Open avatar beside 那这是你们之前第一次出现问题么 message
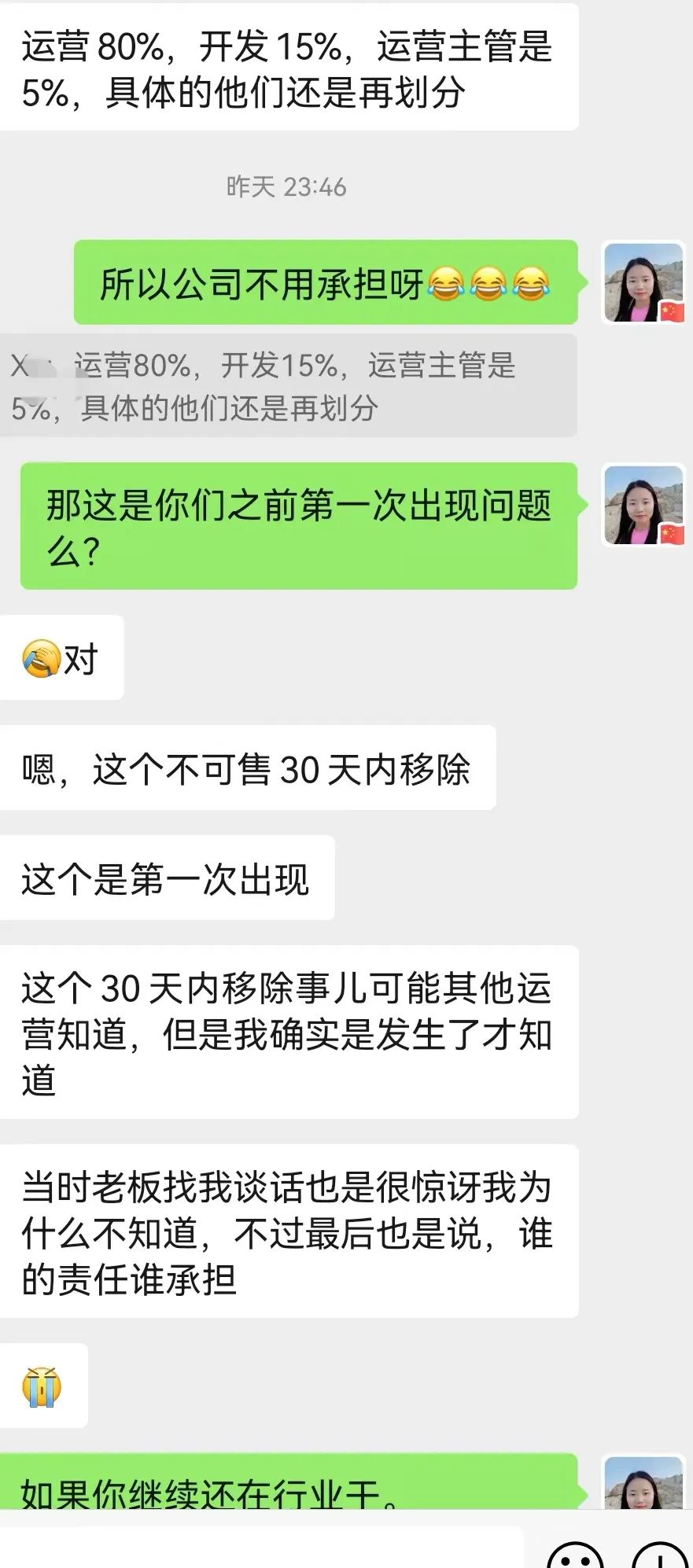 coord(643,506)
